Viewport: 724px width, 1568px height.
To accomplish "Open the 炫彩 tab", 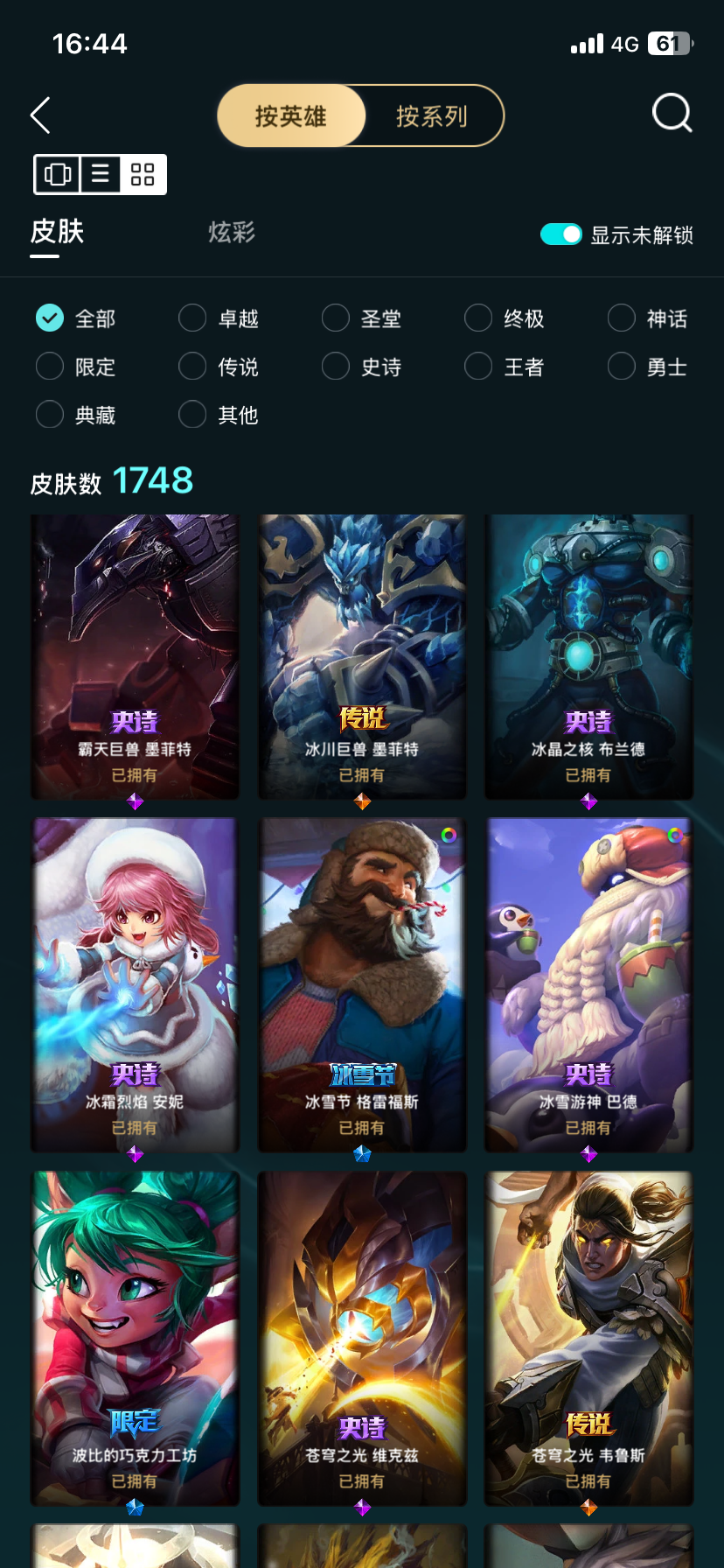I will click(232, 232).
